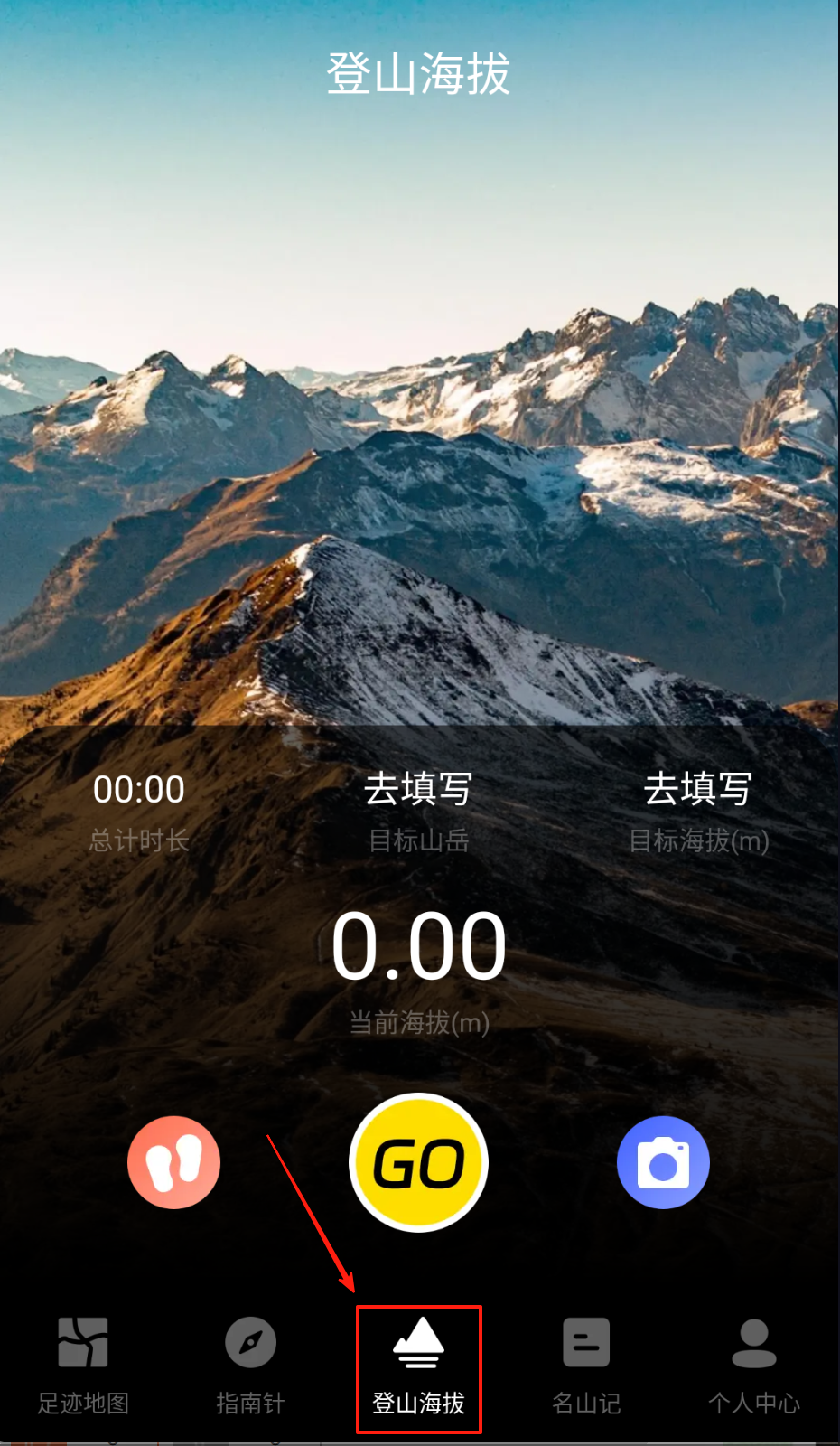The image size is (840, 1446).
Task: Open the footprints icon button
Action: [174, 1162]
